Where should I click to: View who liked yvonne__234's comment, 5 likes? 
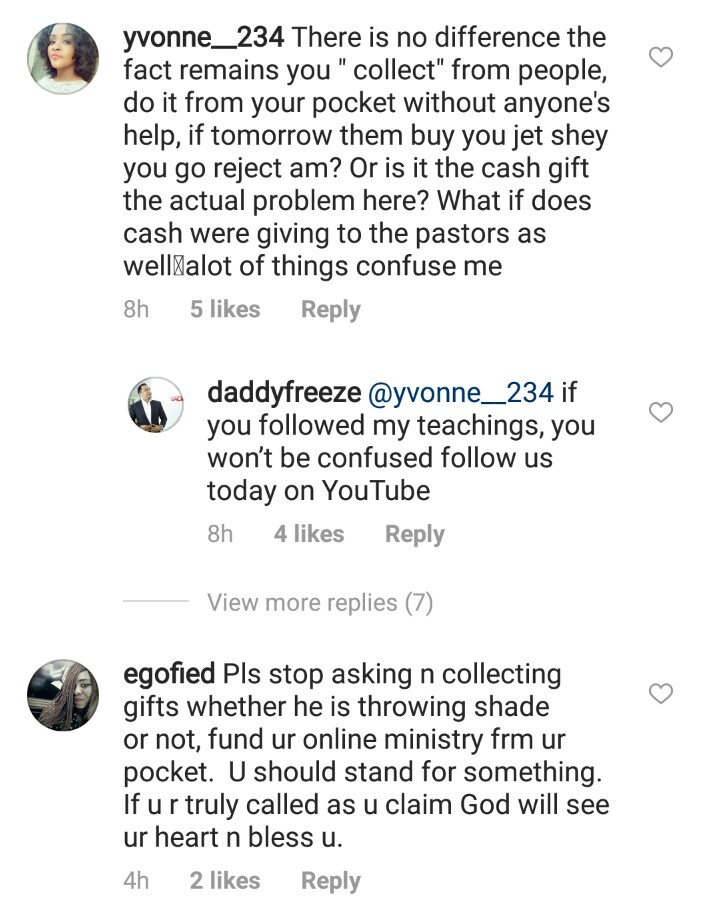point(225,310)
